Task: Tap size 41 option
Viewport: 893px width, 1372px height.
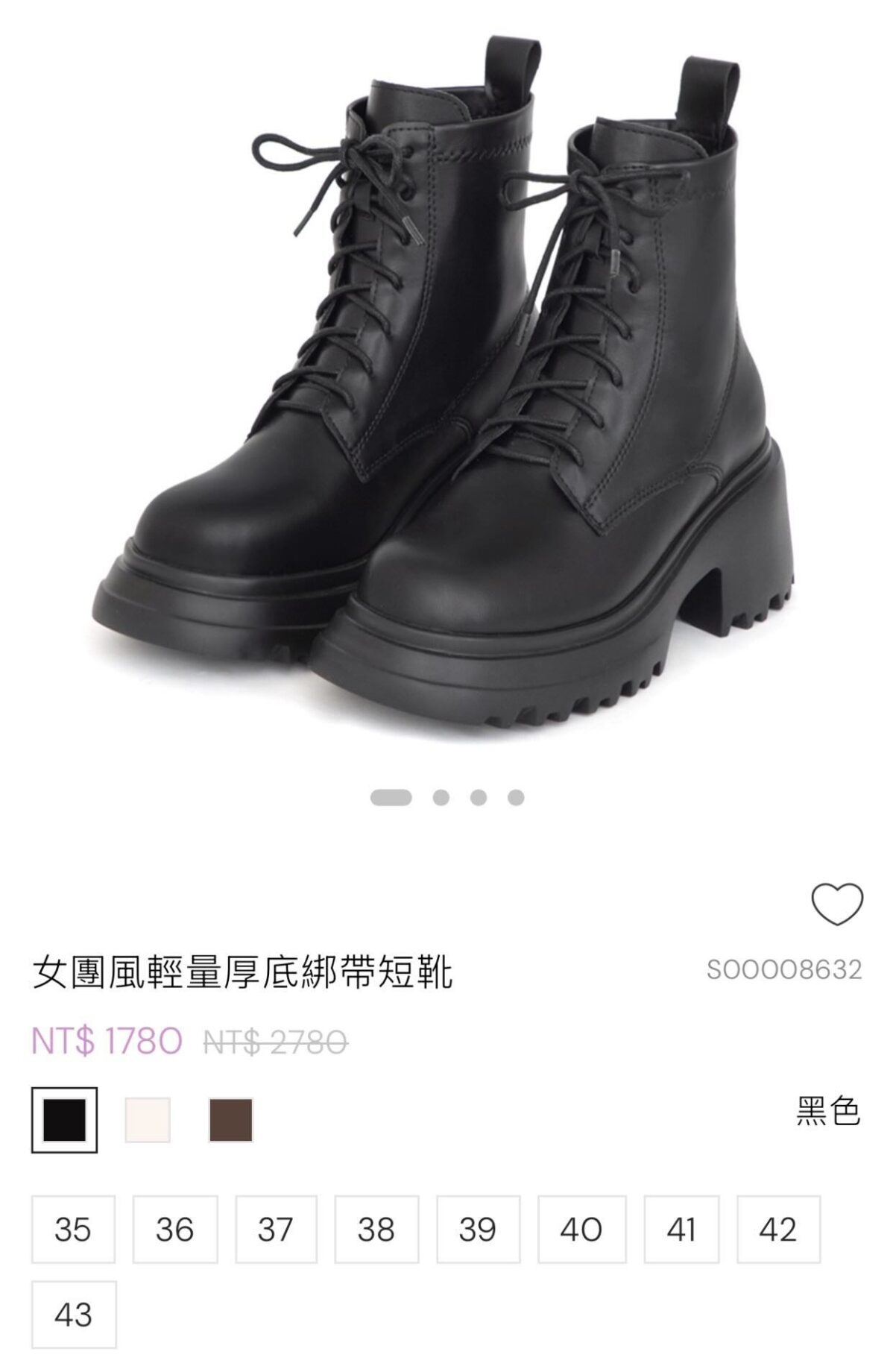Action: point(681,1230)
